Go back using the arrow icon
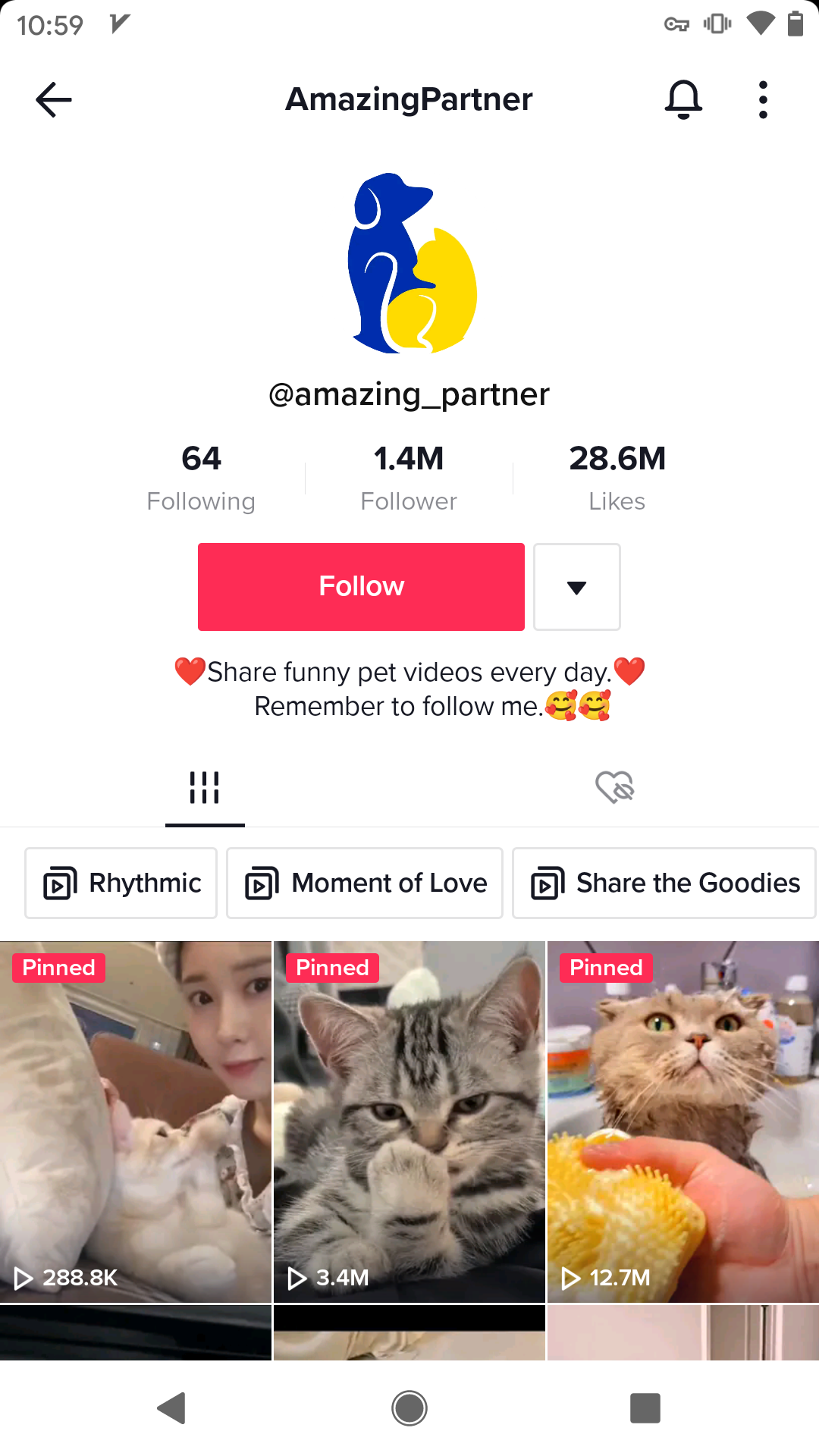Screen dimensions: 819x1456 click(54, 99)
